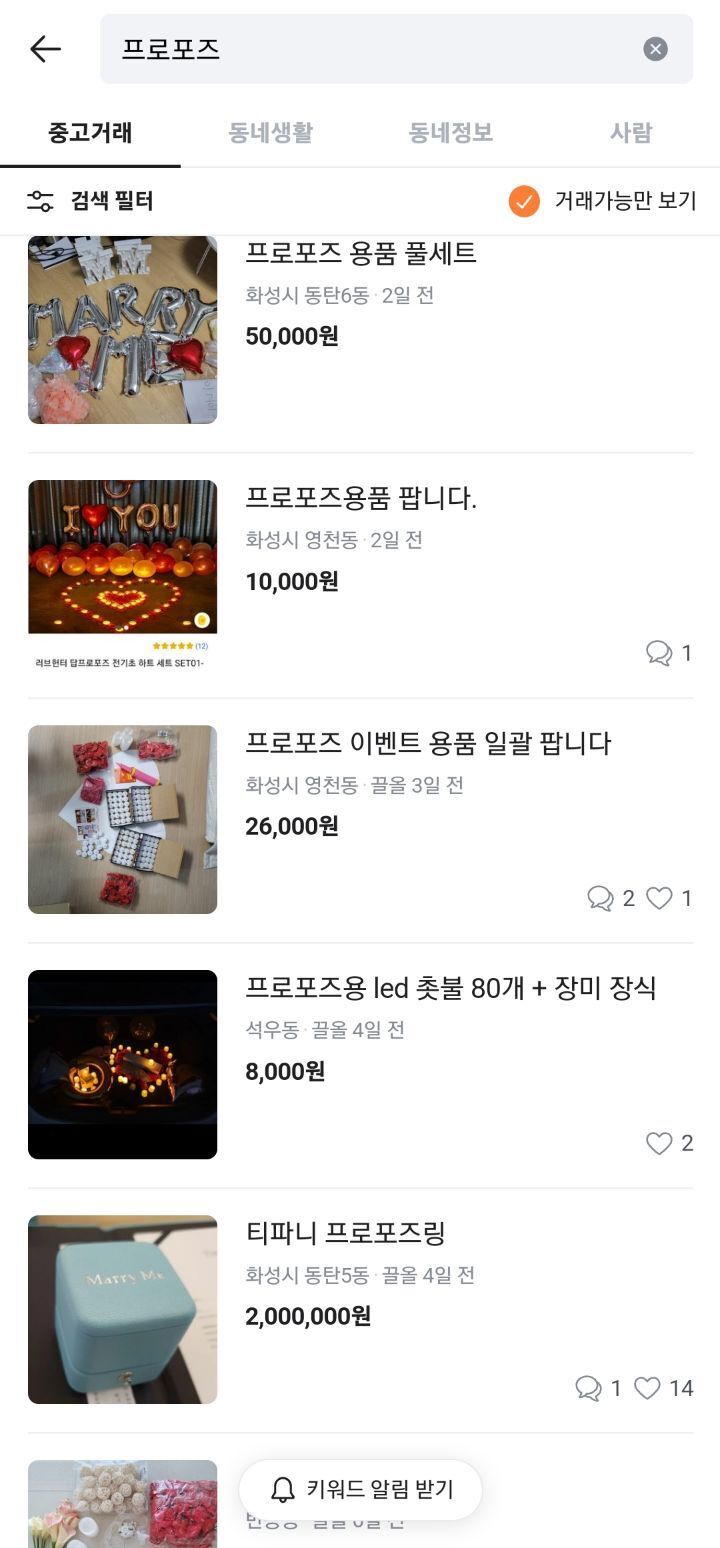
Task: Open listing 프로포즈용품 팝니다.
Action: click(x=361, y=498)
